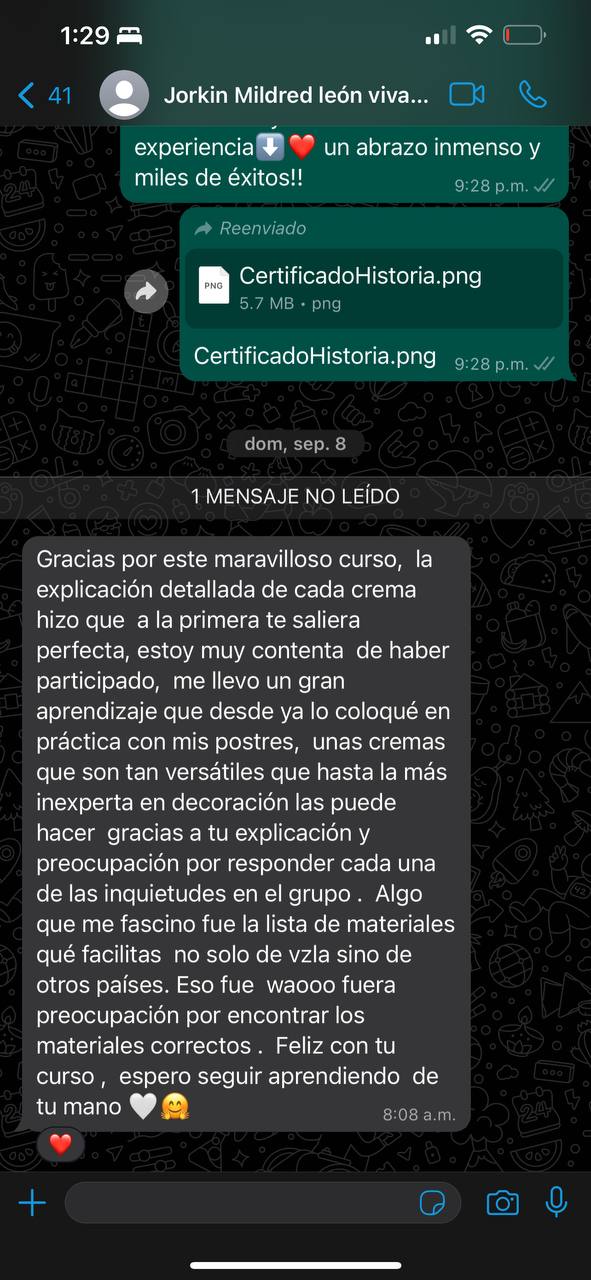Record a voice message with the microphone
The width and height of the screenshot is (591, 1280).
point(557,1202)
